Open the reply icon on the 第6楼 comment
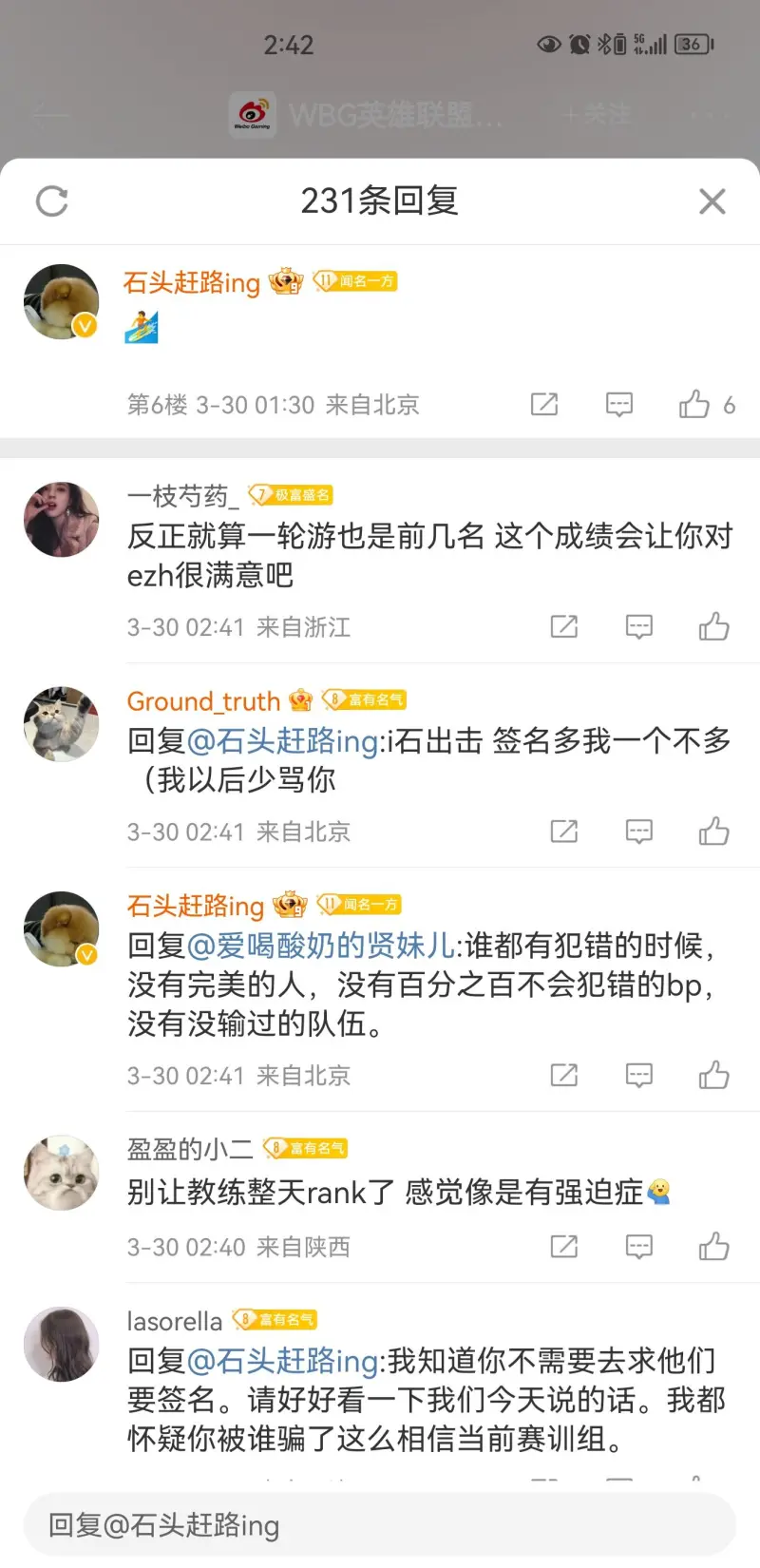Viewport: 760px width, 1568px height. point(619,405)
